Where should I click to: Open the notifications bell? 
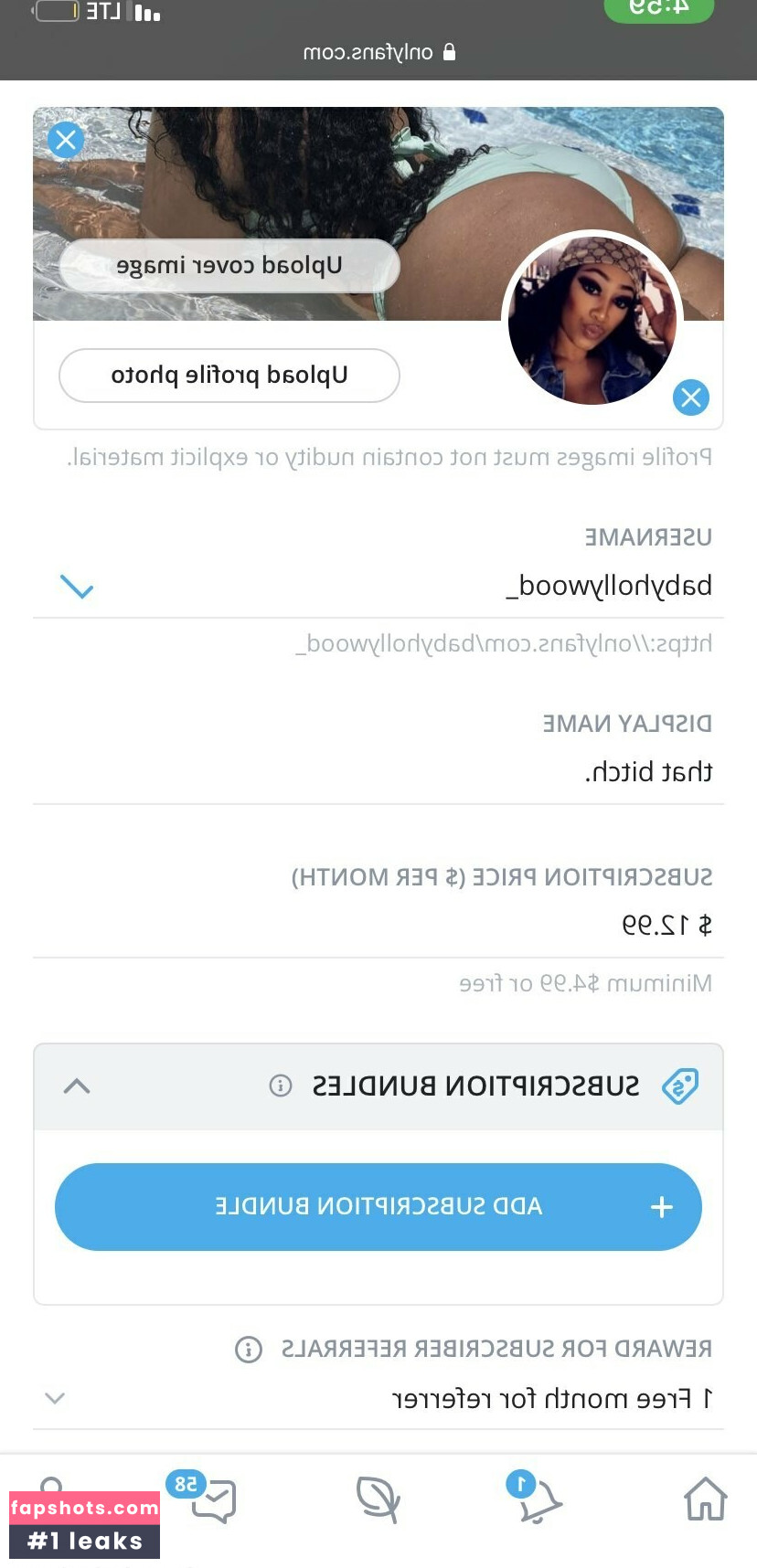pos(539,1499)
